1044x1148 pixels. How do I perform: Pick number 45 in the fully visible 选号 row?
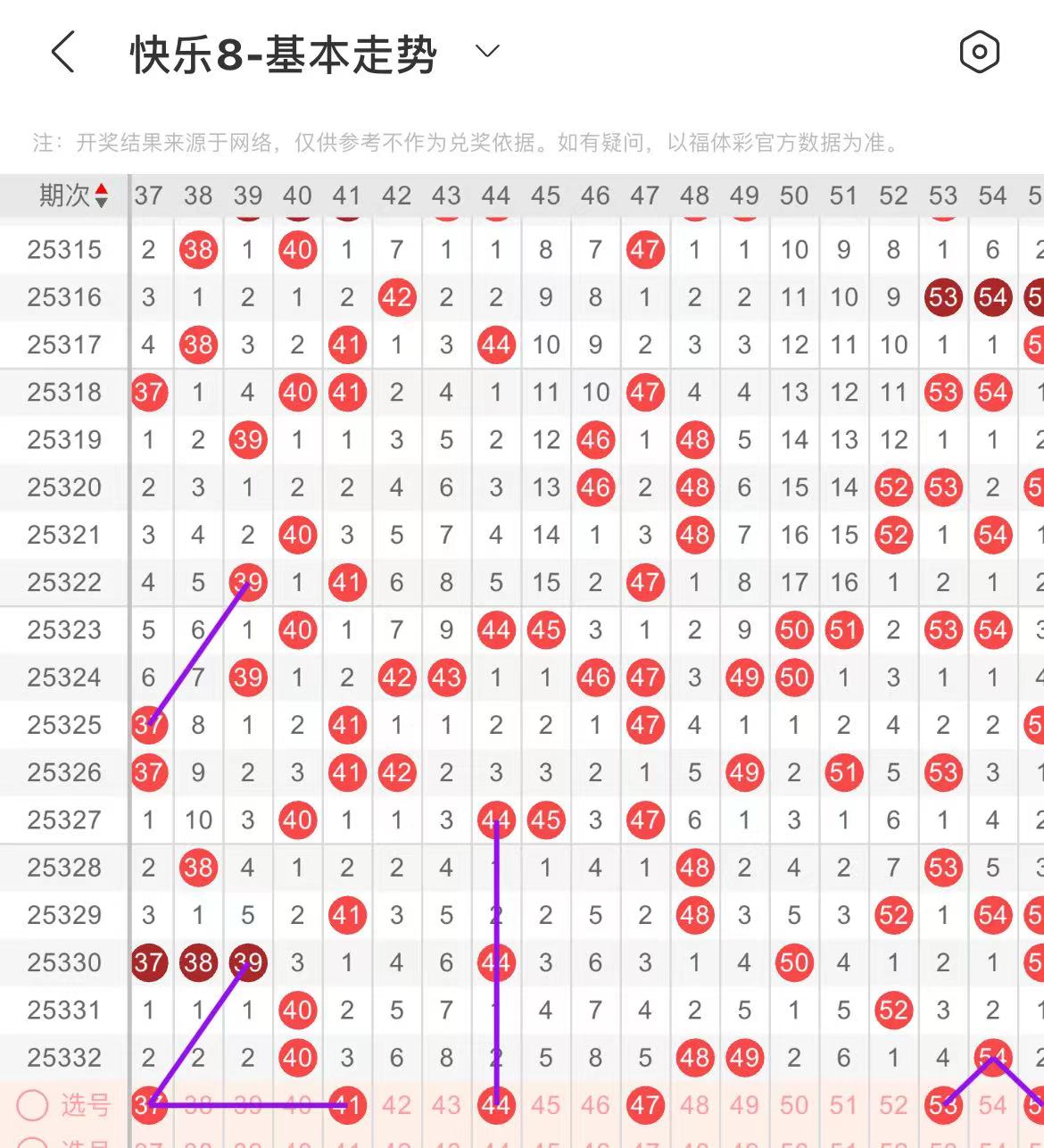coord(545,1105)
